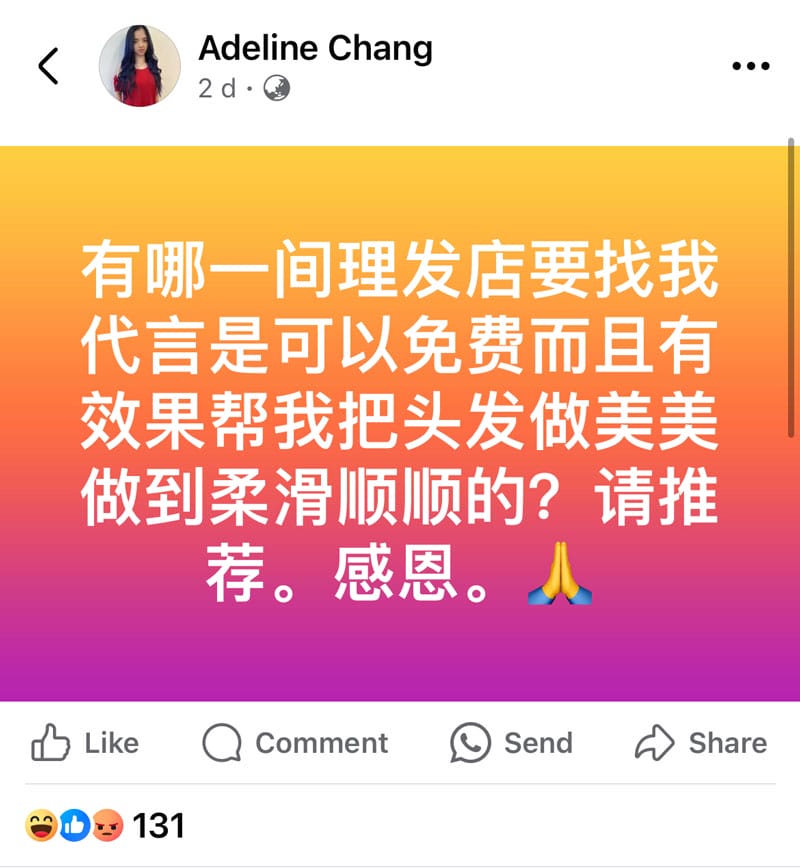The height and width of the screenshot is (868, 800).
Task: Open Adeline Chang's profile picture
Action: coord(139,66)
